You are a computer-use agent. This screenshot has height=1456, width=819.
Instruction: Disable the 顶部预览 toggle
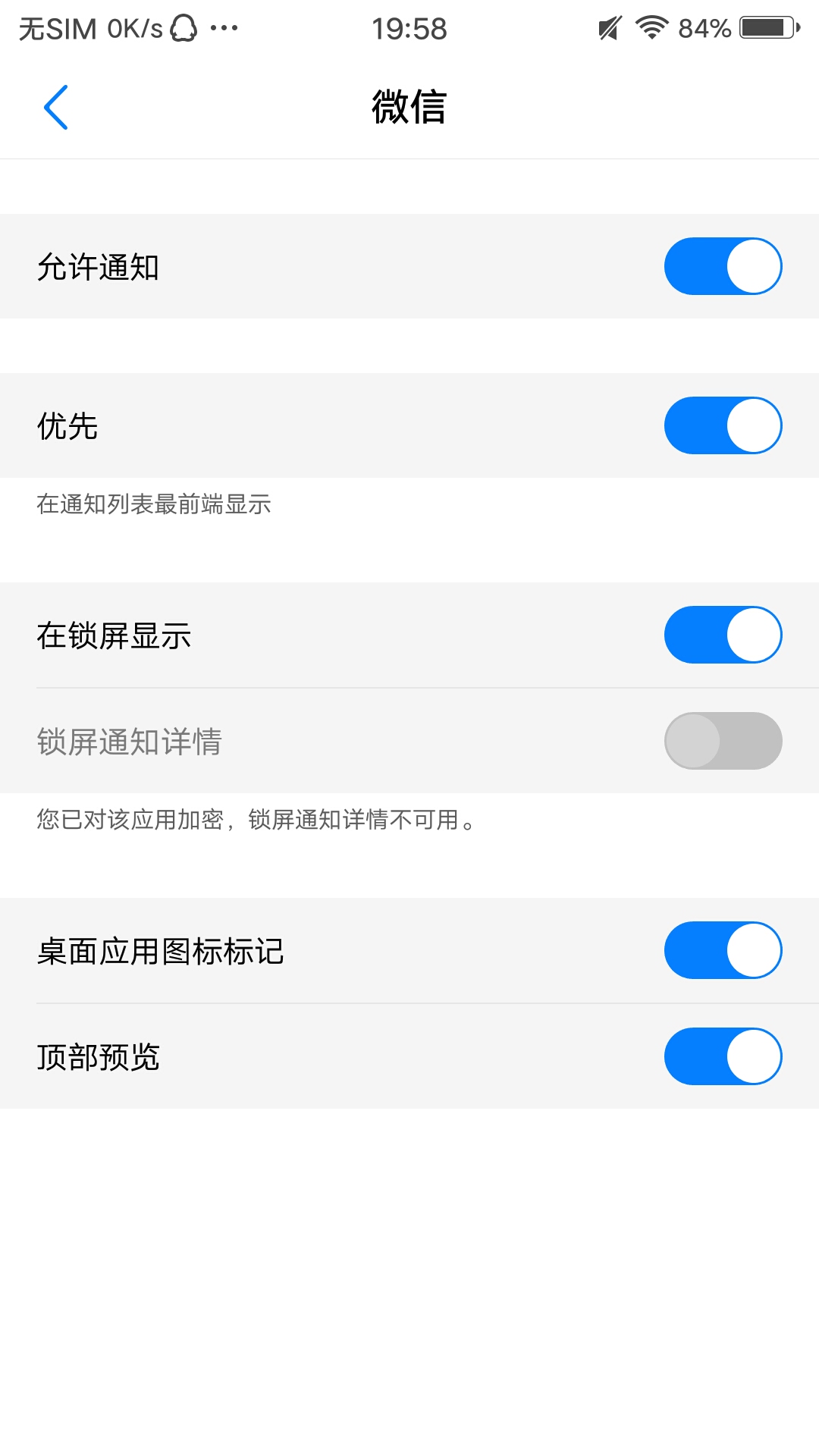click(x=723, y=1056)
